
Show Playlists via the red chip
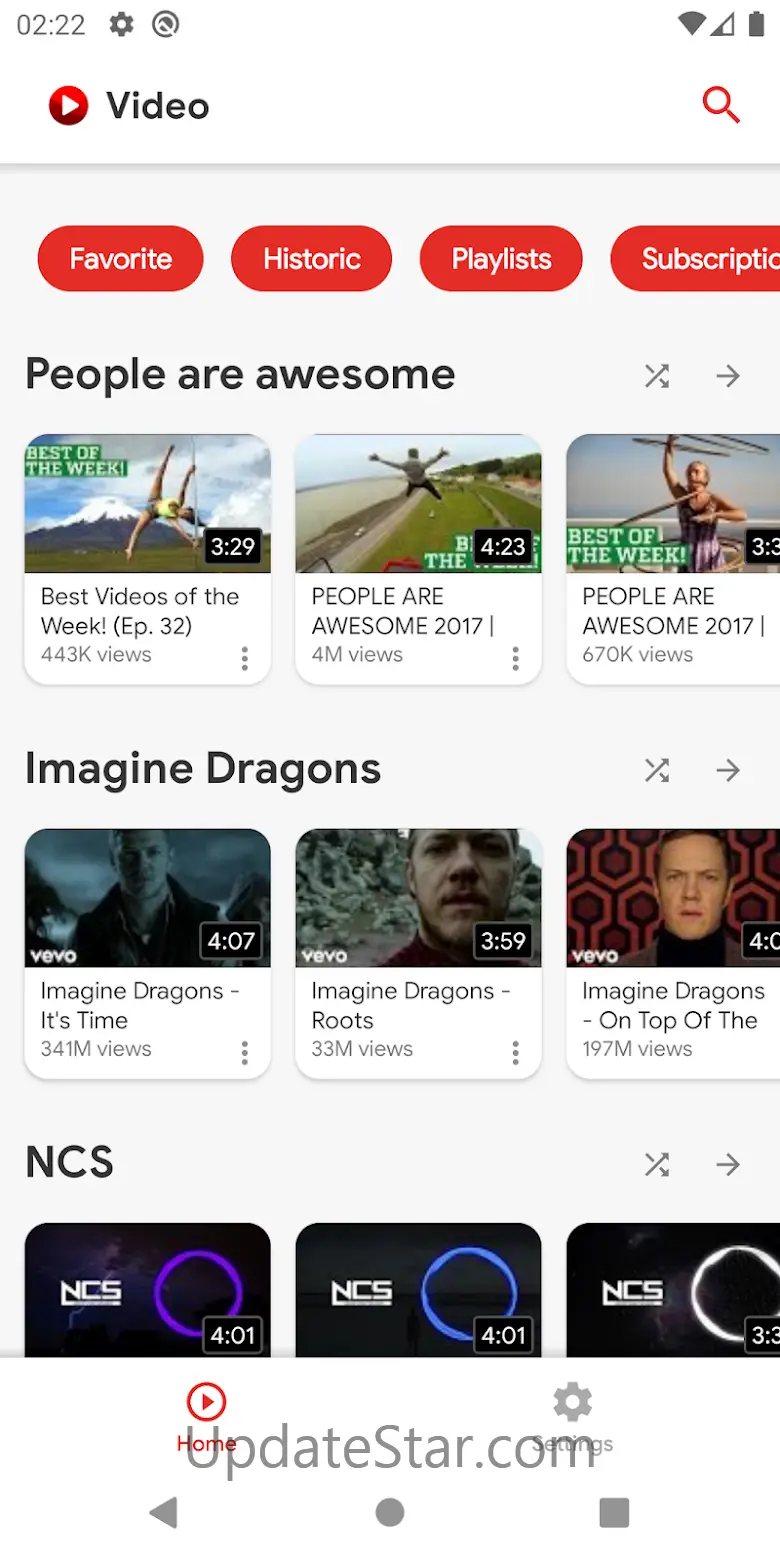pos(501,259)
